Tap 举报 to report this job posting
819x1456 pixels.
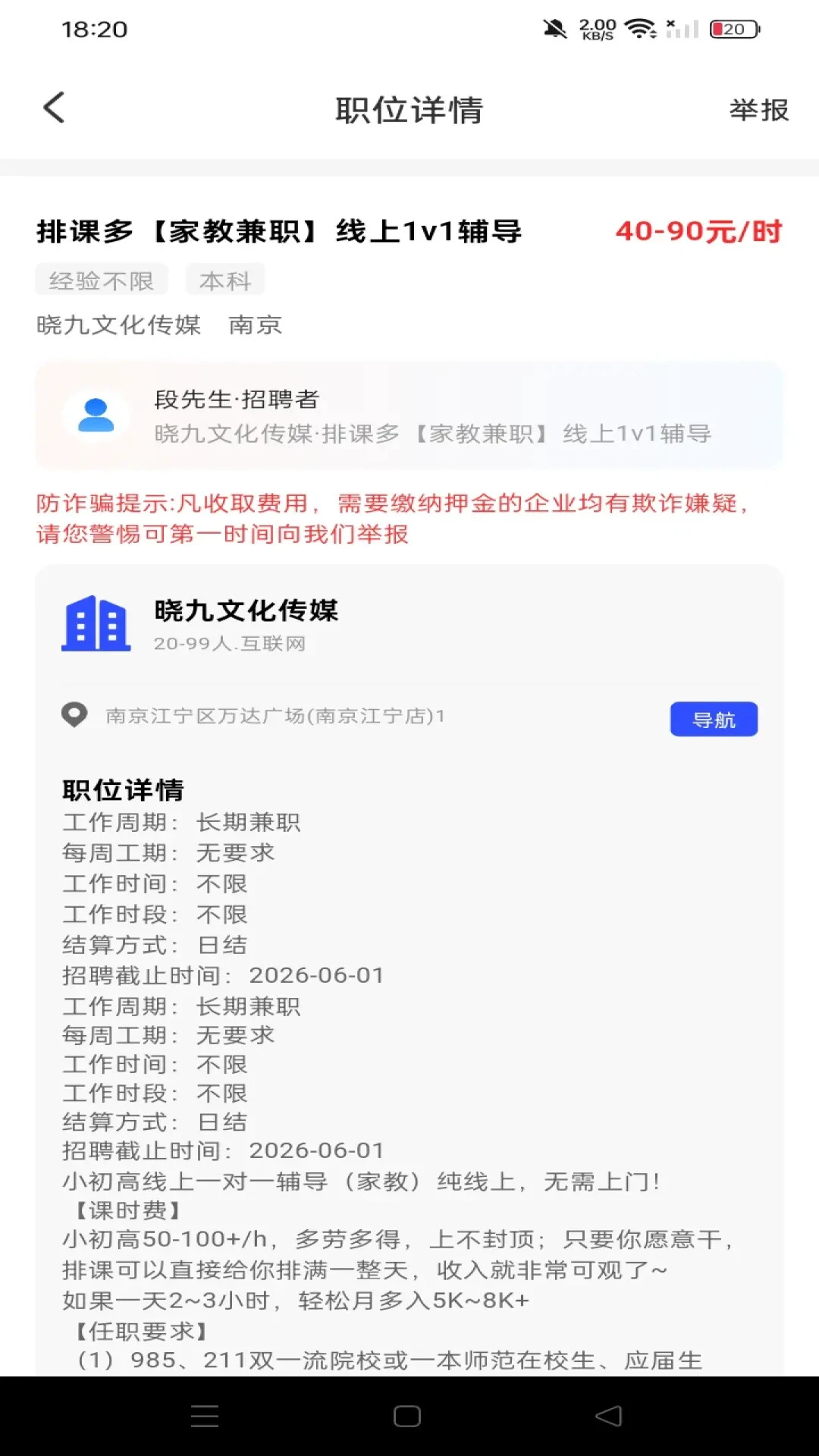click(758, 110)
